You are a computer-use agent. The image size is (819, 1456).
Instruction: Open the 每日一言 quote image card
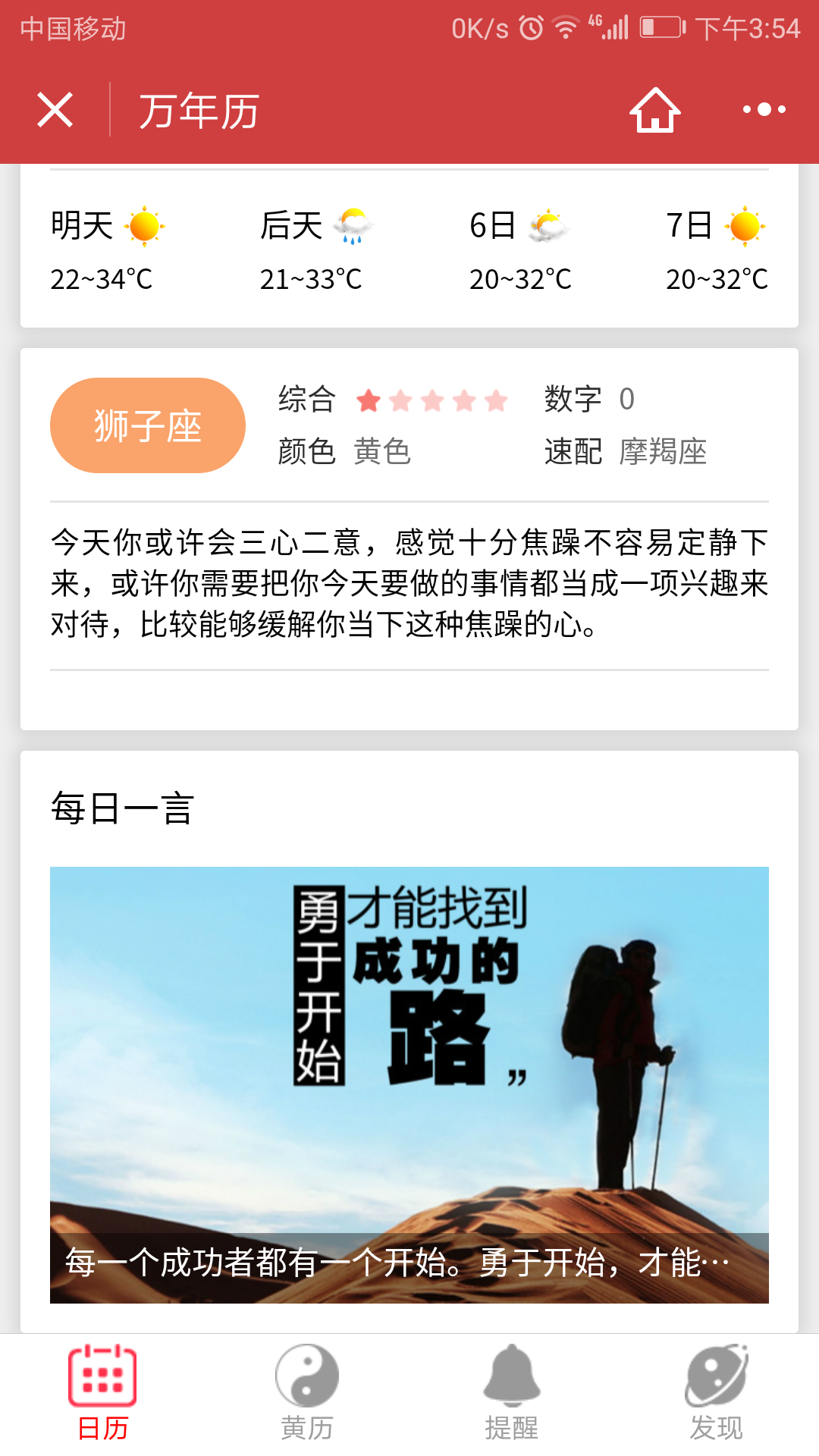(409, 1084)
